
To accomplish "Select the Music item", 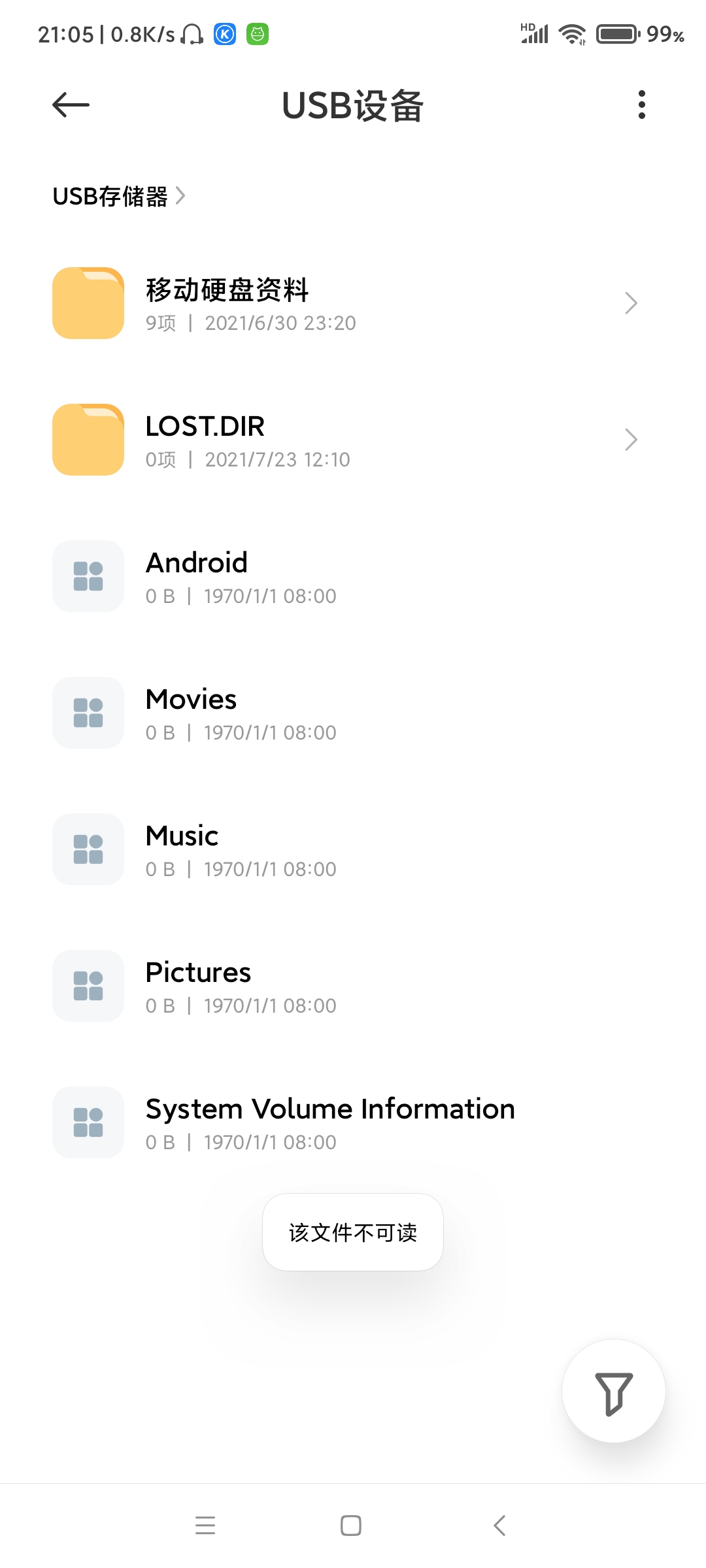I will click(x=353, y=849).
